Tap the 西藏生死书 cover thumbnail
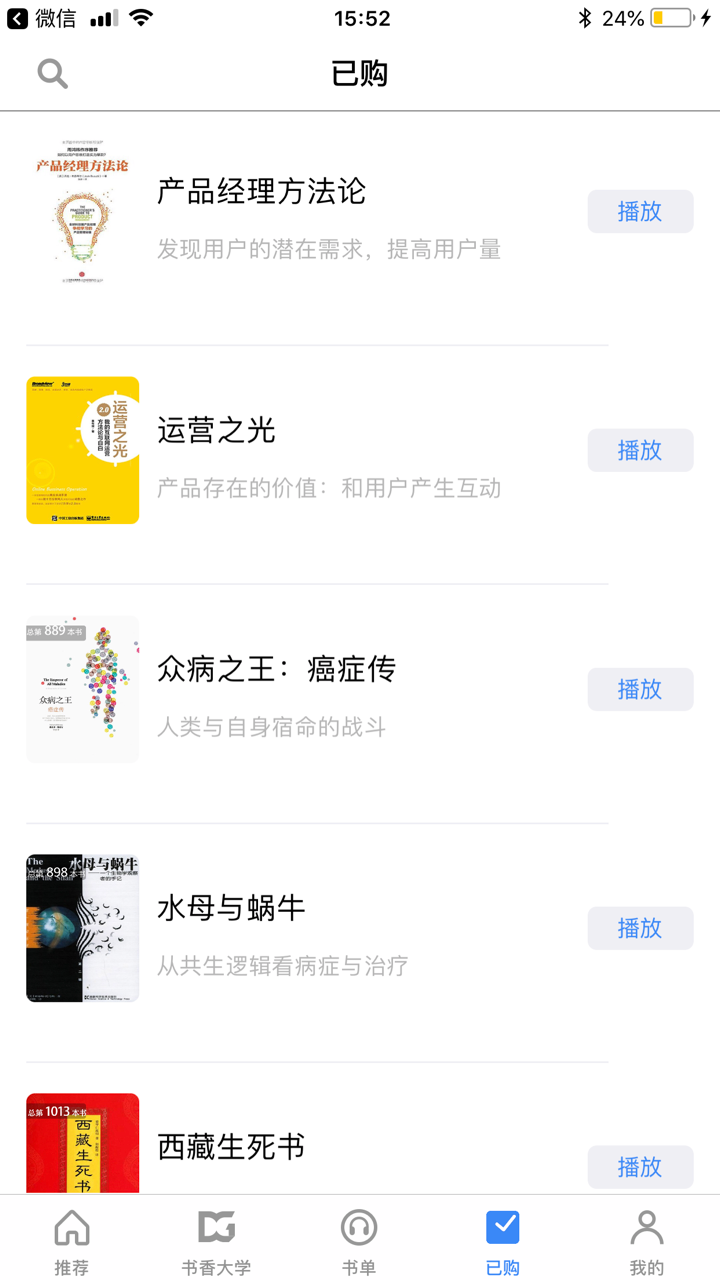This screenshot has height=1280, width=720. [x=82, y=1150]
